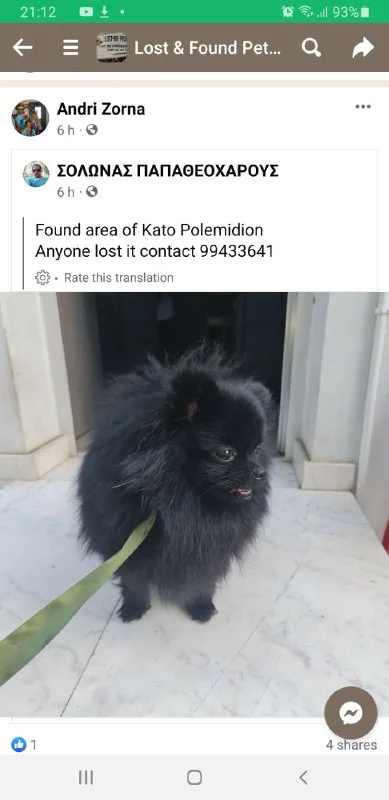
Task: Rate this translation
Action: [118, 278]
